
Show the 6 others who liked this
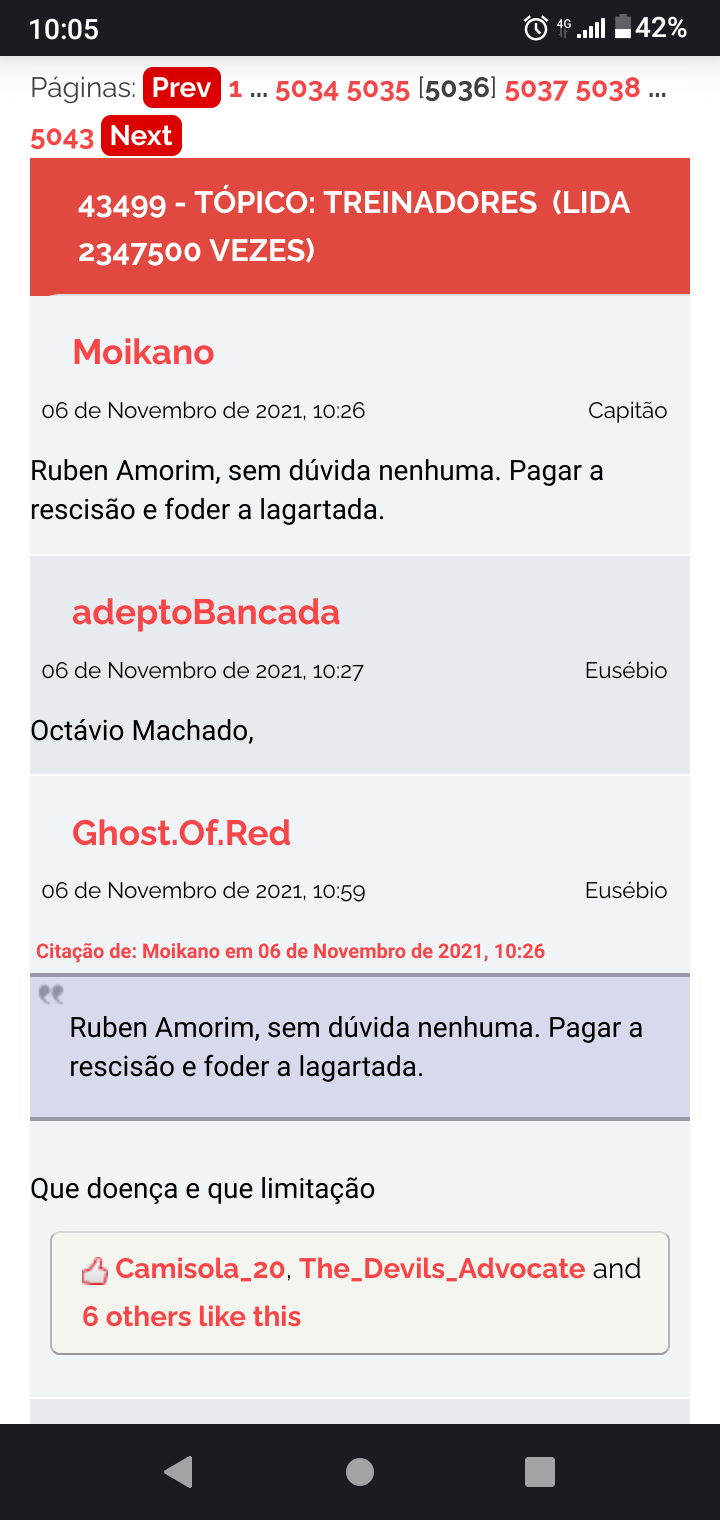point(191,1316)
